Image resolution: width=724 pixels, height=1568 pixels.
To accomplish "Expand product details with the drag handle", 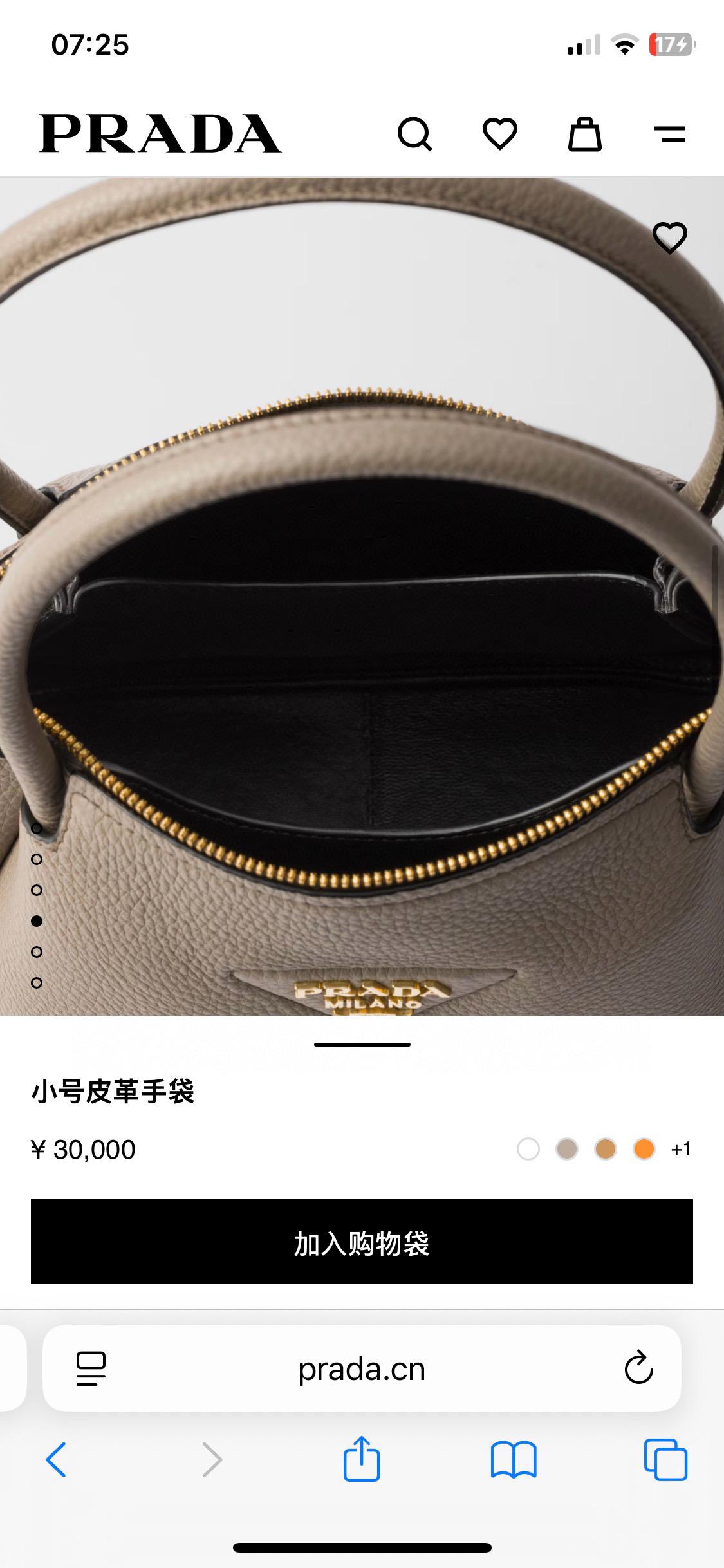I will tap(362, 1044).
